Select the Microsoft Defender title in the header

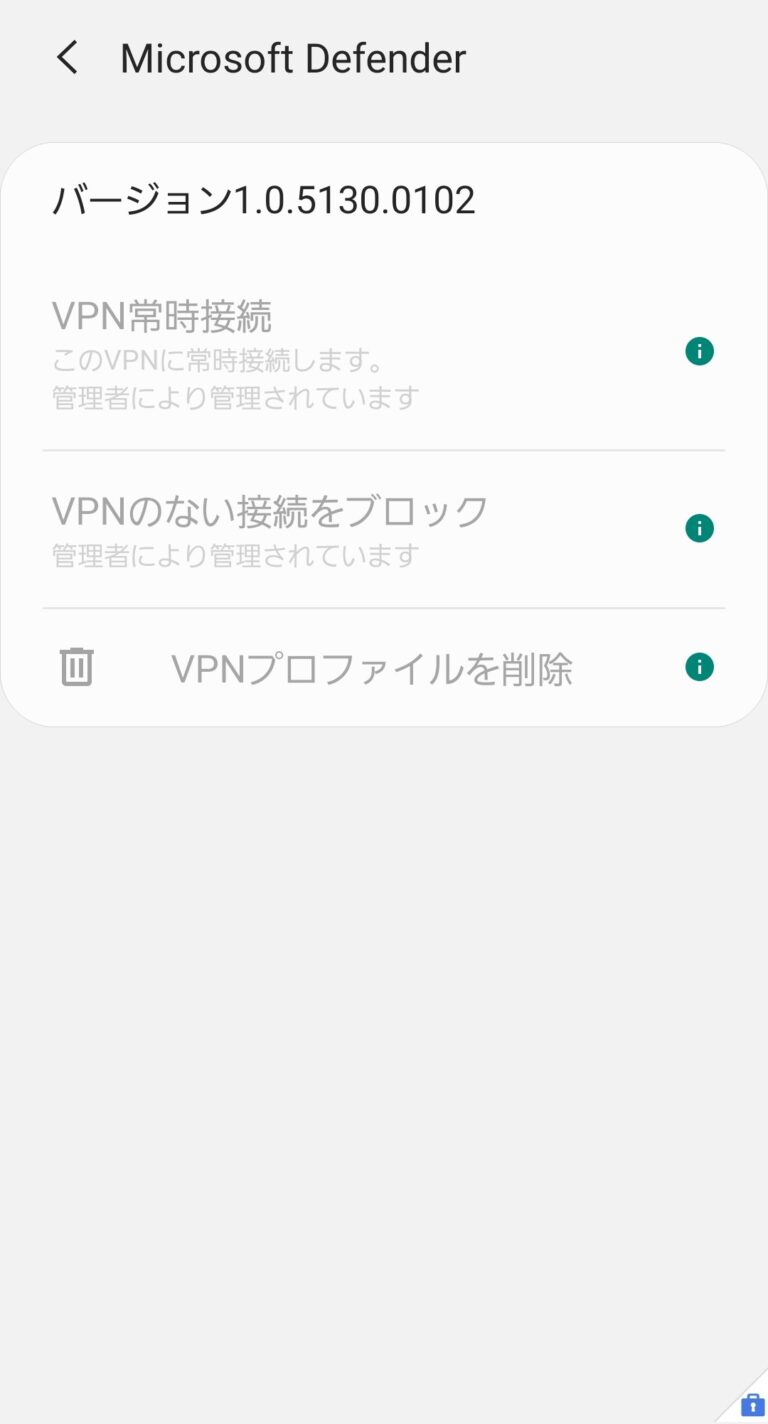click(292, 57)
